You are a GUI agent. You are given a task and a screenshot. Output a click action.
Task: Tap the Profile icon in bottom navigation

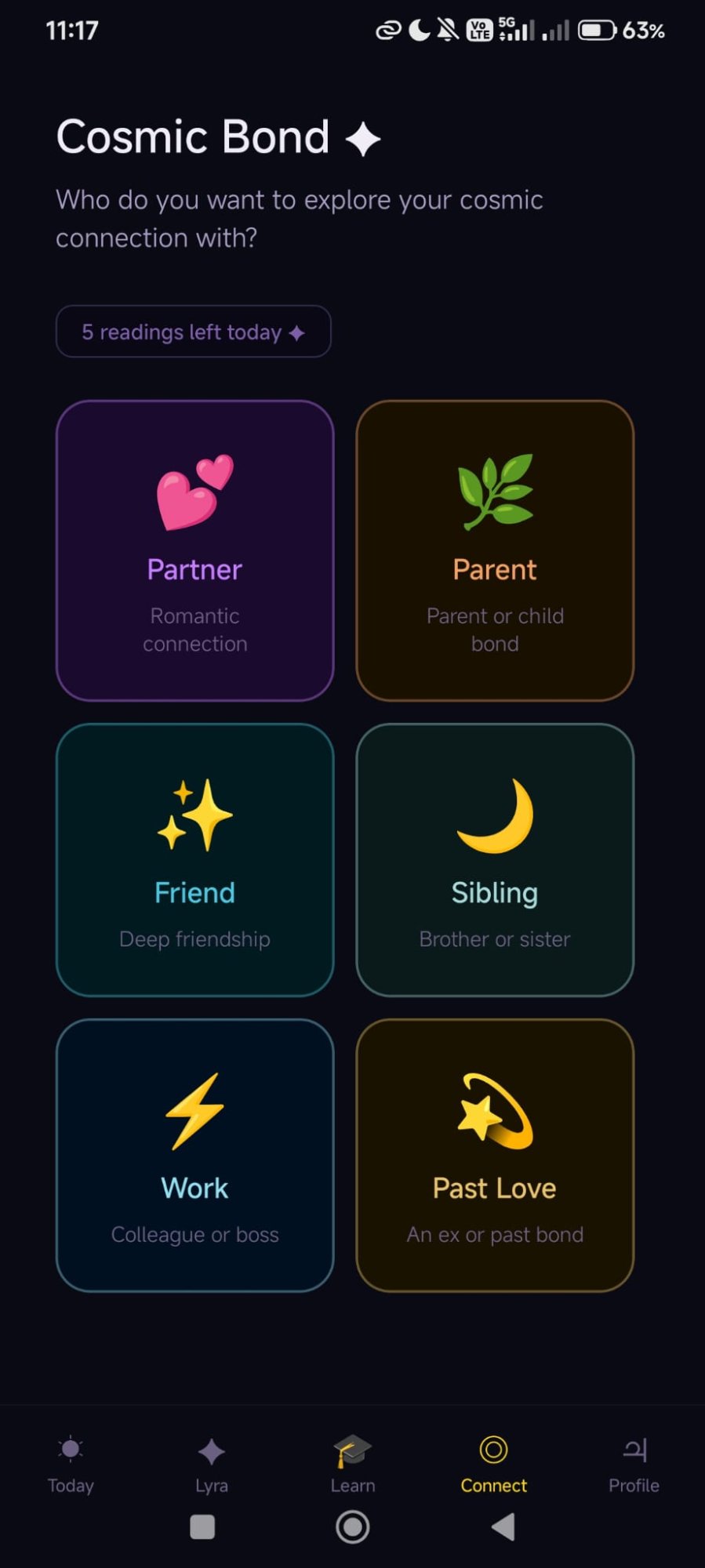(x=634, y=1450)
